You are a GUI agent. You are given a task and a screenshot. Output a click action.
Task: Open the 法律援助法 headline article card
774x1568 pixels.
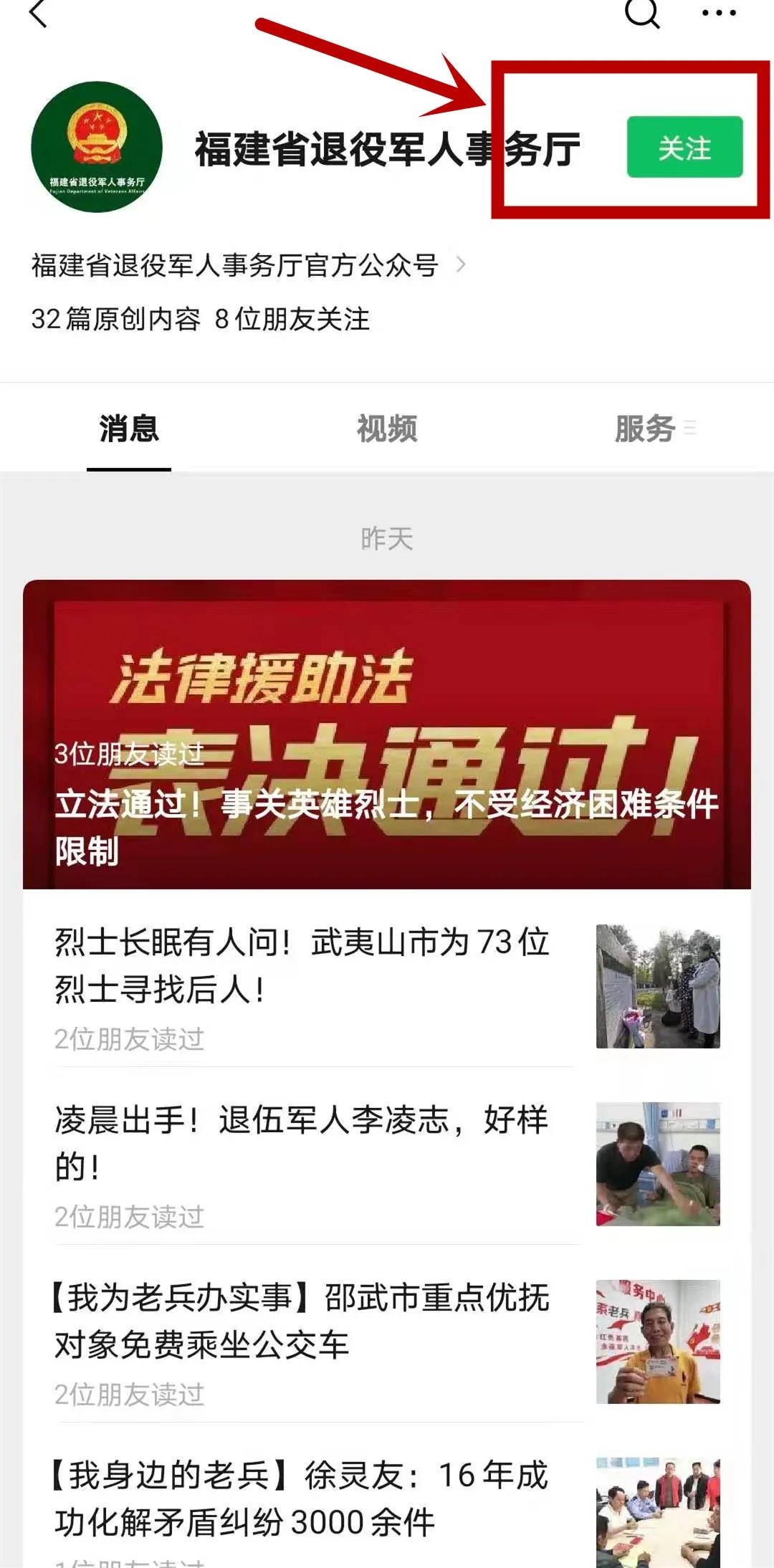(387, 735)
